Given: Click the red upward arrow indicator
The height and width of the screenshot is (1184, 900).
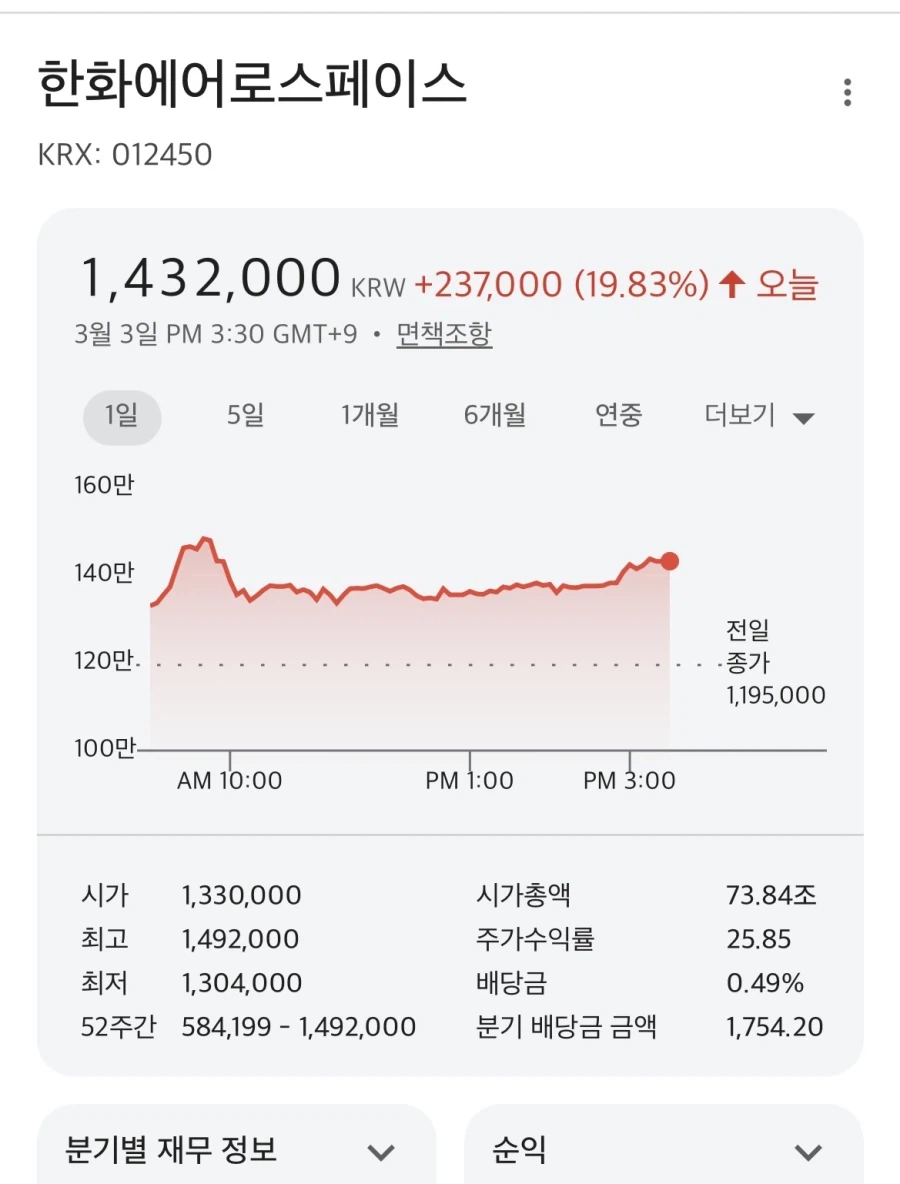Looking at the screenshot, I should tap(731, 284).
